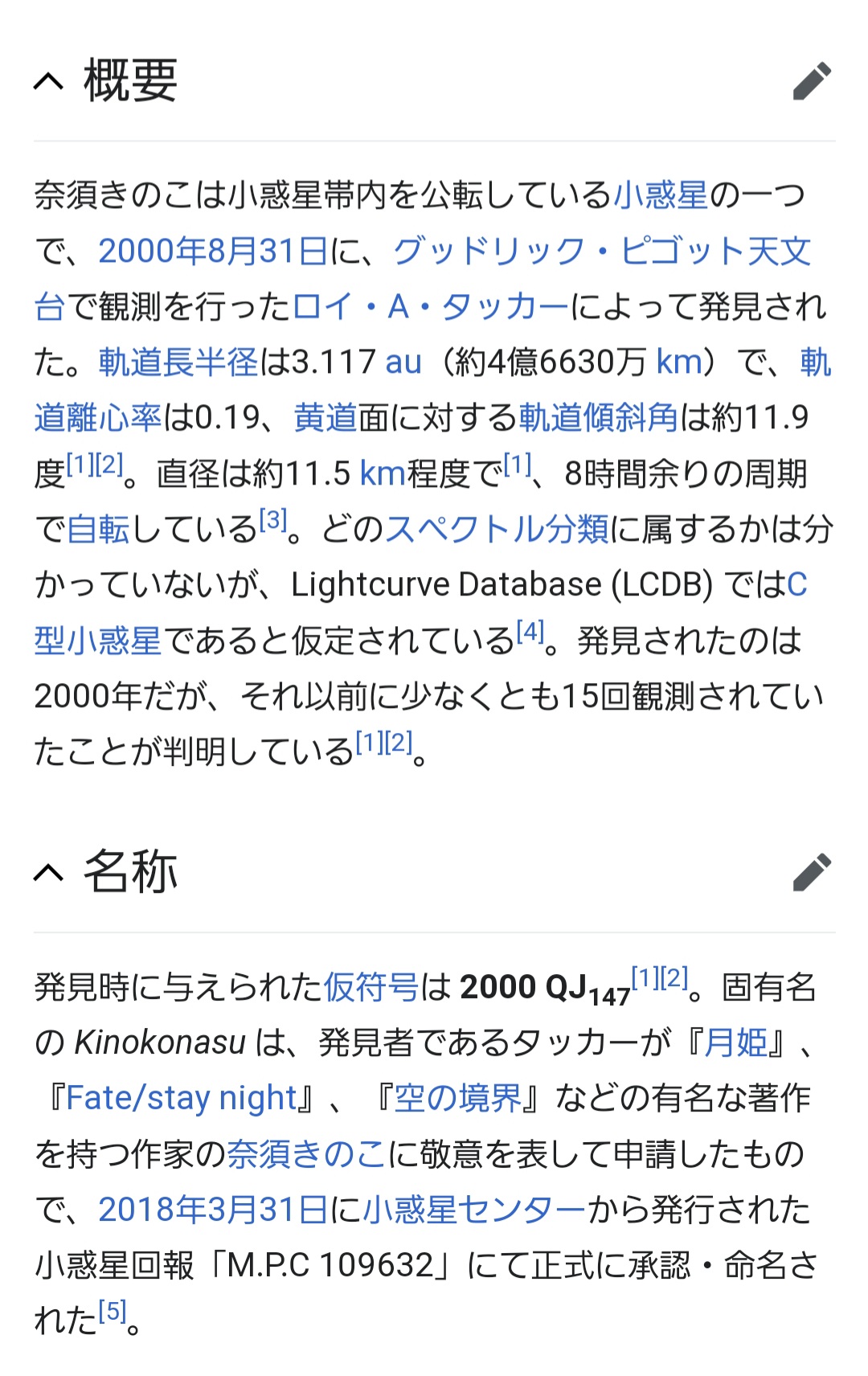This screenshot has height=1376, width=868.
Task: Open the 2000年8月31日 date link
Action: point(212,252)
